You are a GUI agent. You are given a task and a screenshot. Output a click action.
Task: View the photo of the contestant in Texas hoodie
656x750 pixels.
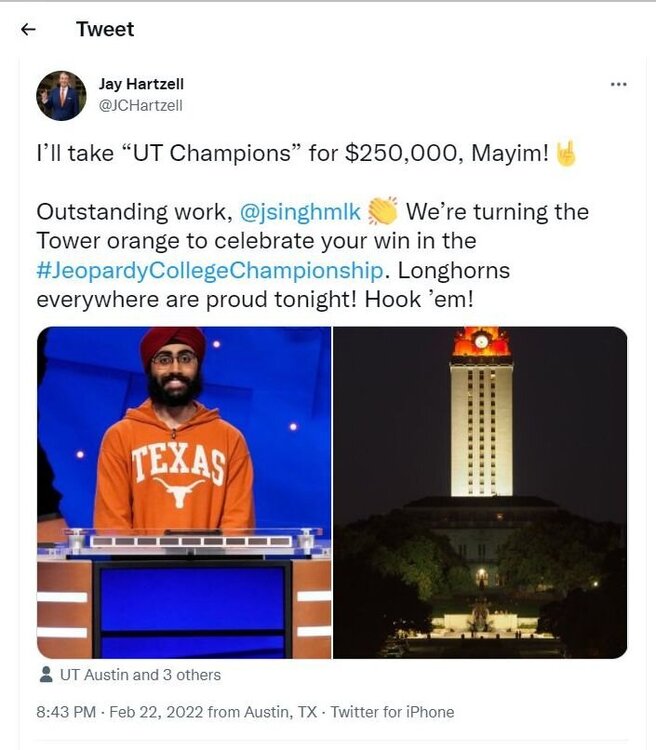pyautogui.click(x=184, y=491)
